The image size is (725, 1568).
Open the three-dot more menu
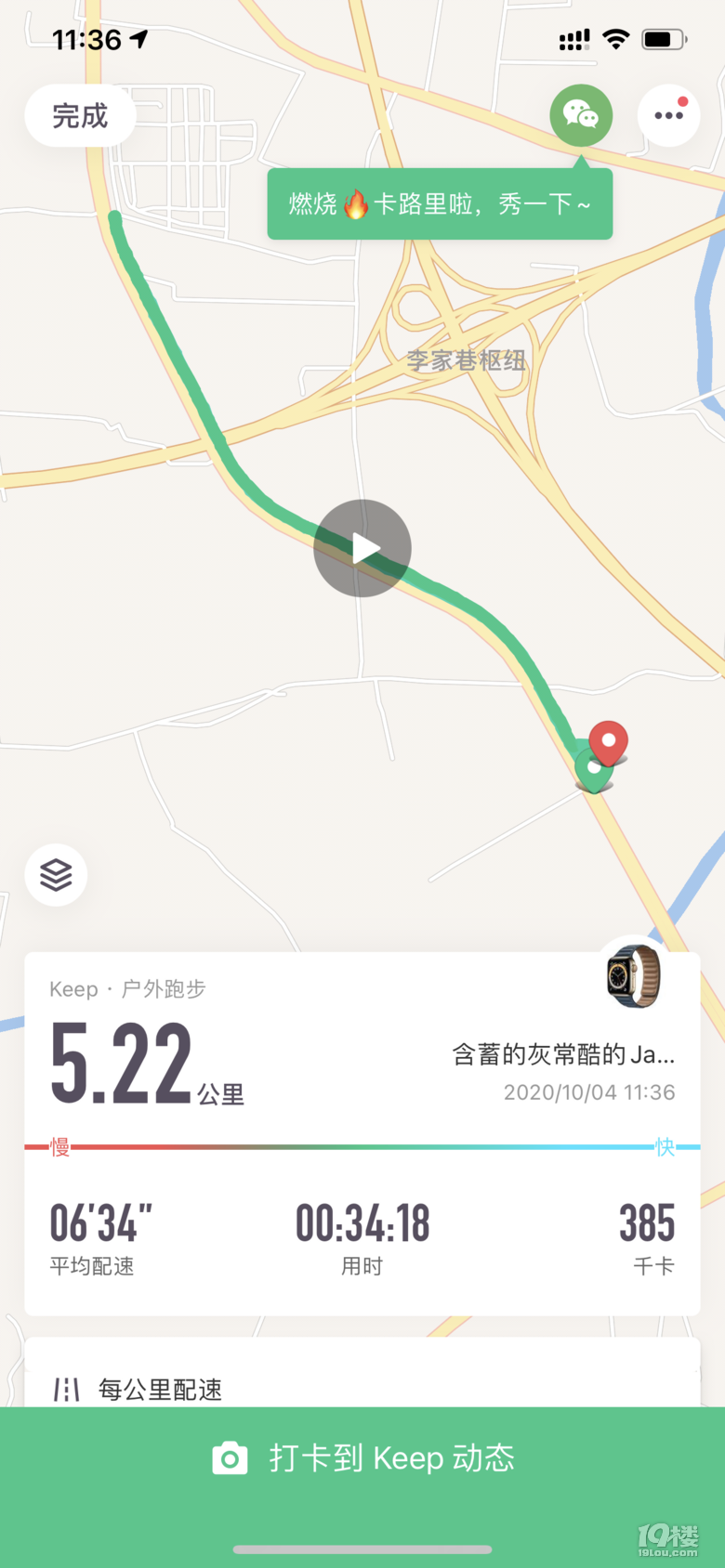tap(668, 115)
